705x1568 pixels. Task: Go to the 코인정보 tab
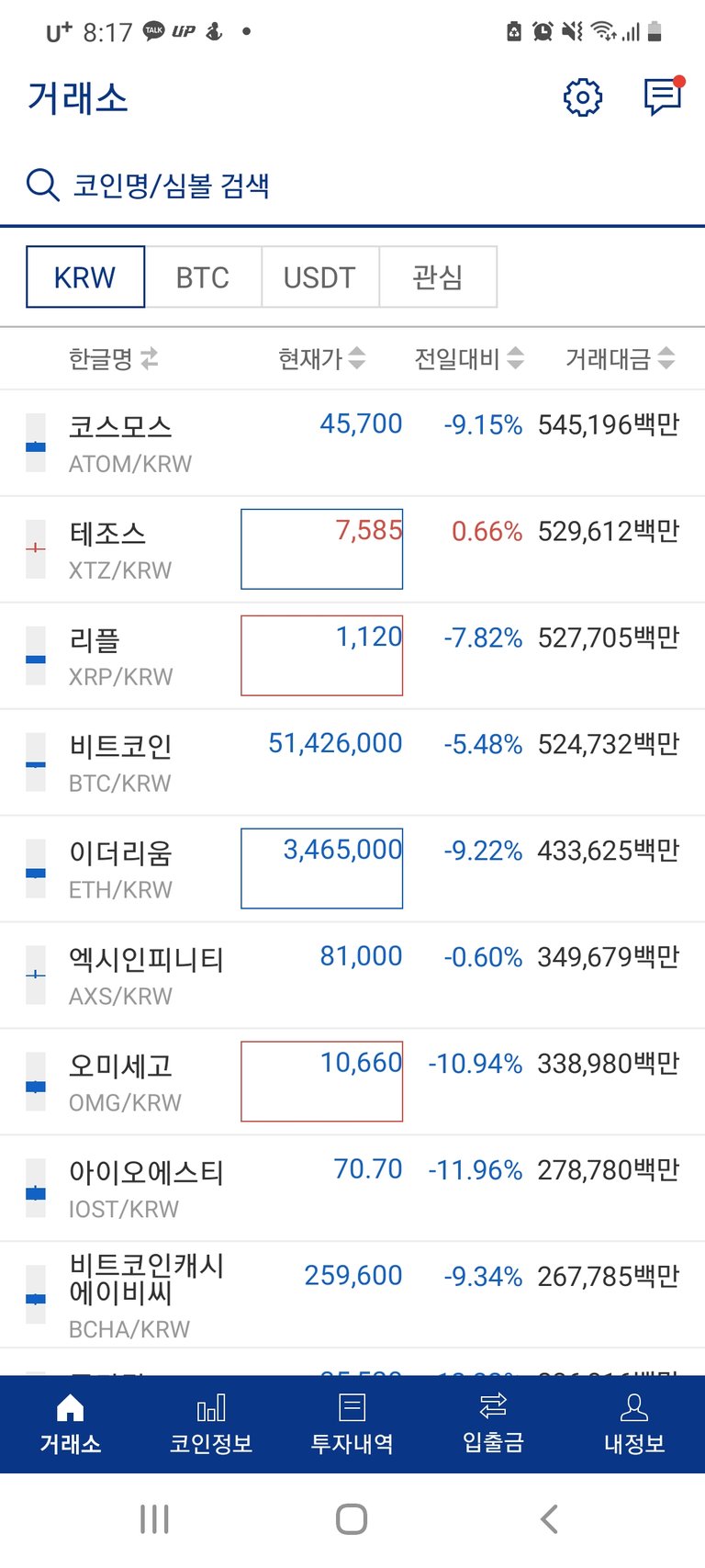click(211, 1425)
